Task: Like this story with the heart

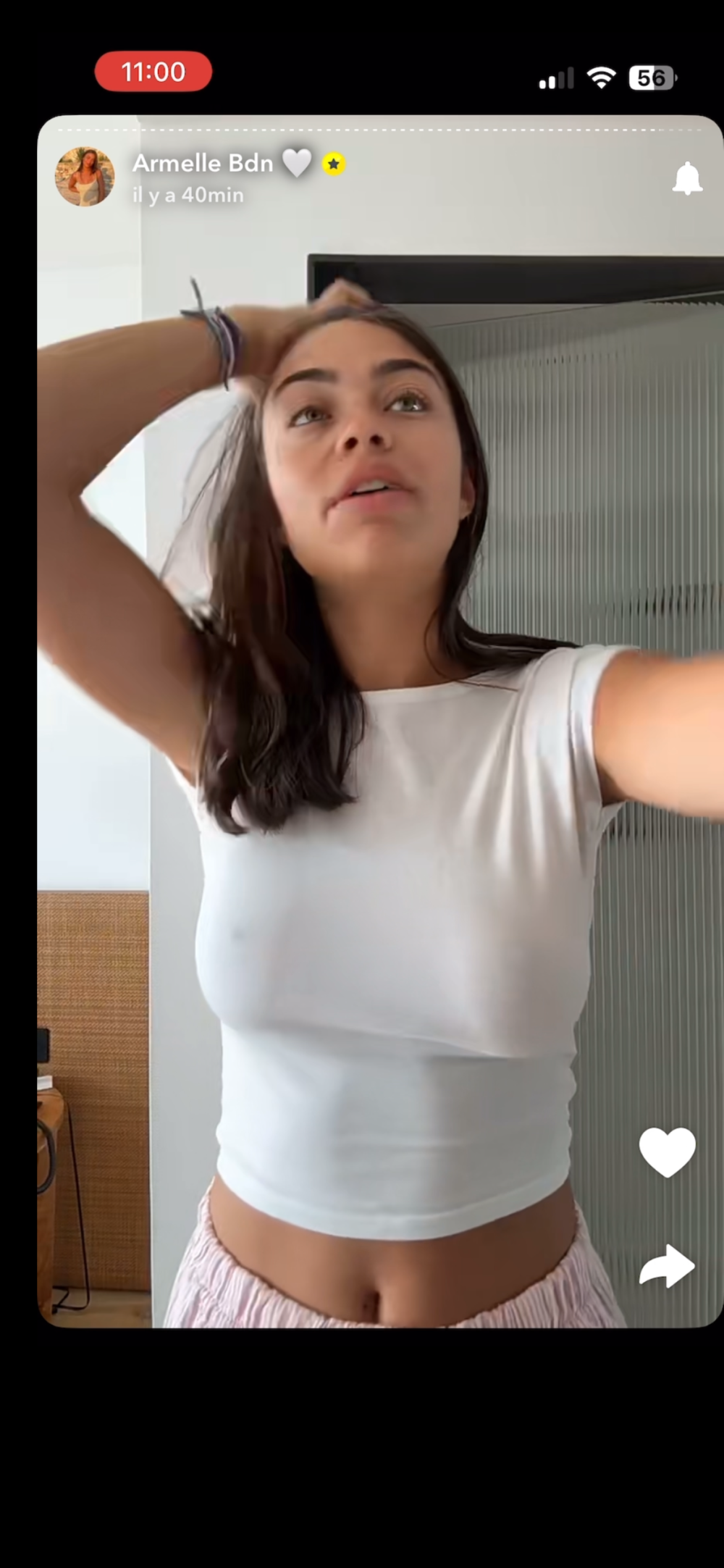Action: (x=667, y=1152)
